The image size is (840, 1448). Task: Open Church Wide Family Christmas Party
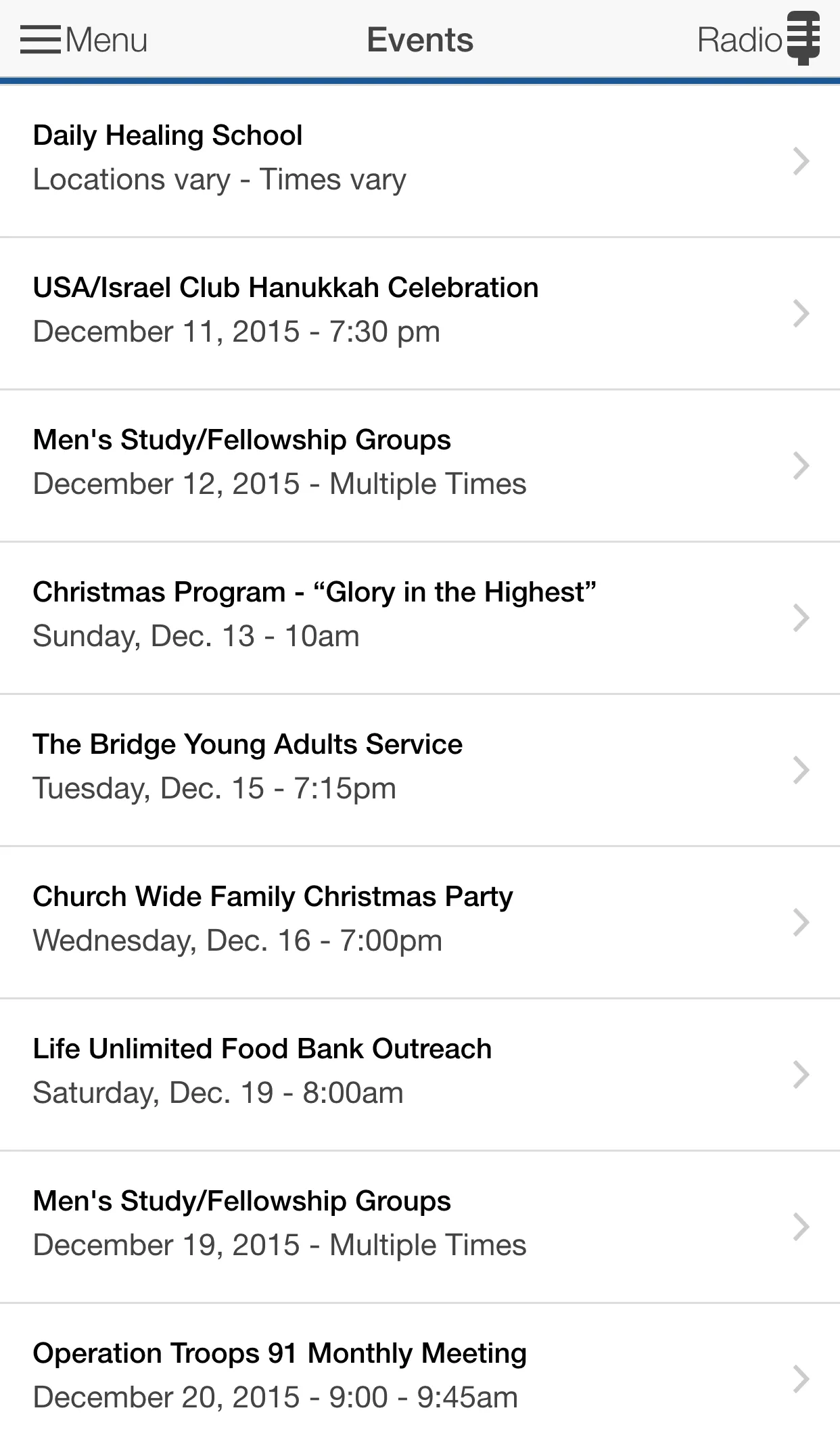[420, 922]
